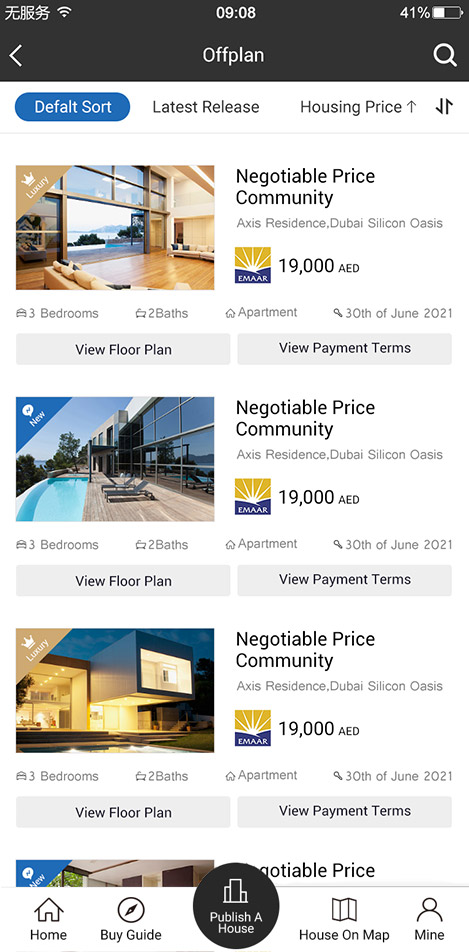Tap the up-down sort order icon
The height and width of the screenshot is (952, 469).
444,107
